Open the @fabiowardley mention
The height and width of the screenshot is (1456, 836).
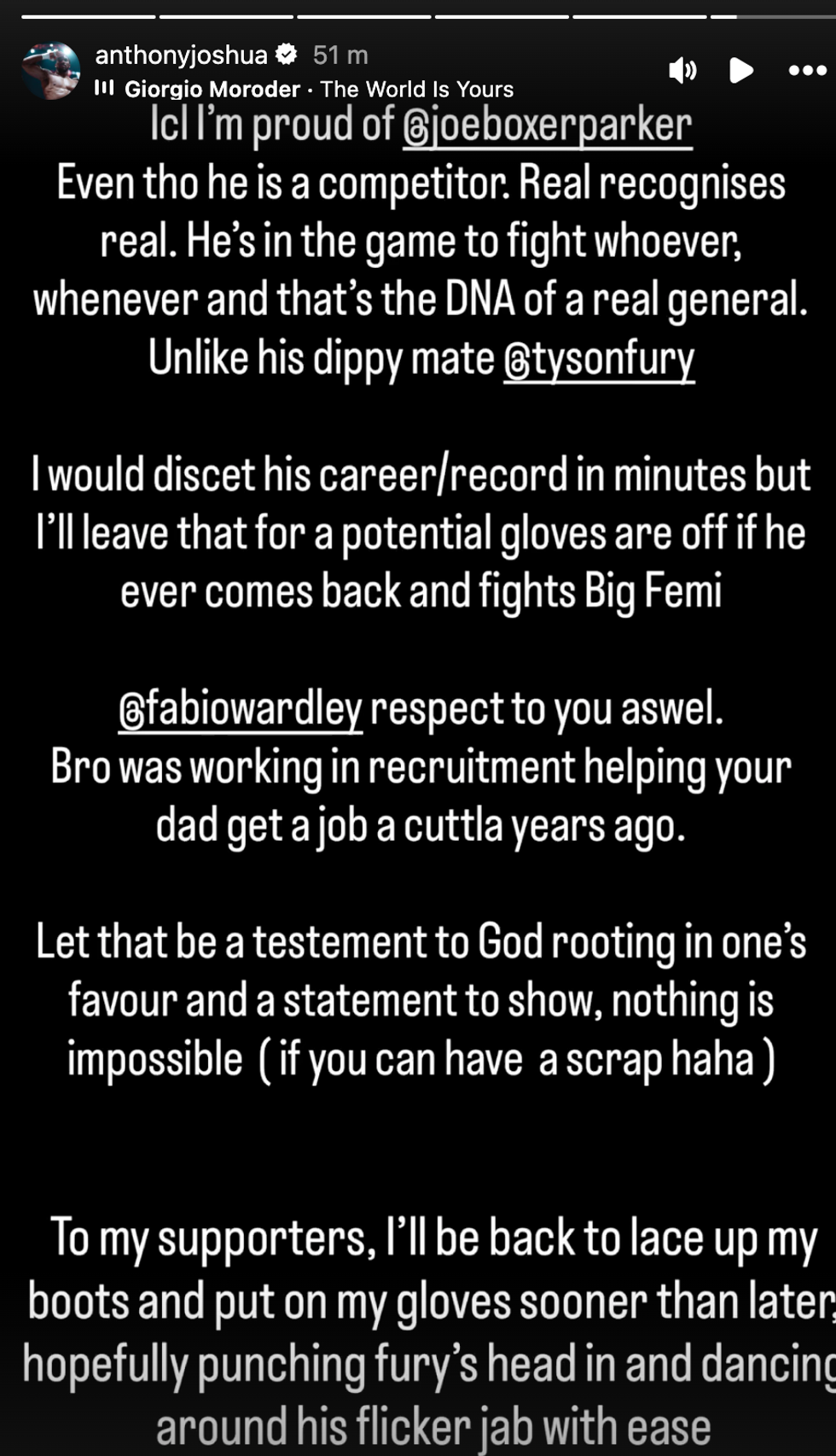click(x=241, y=710)
